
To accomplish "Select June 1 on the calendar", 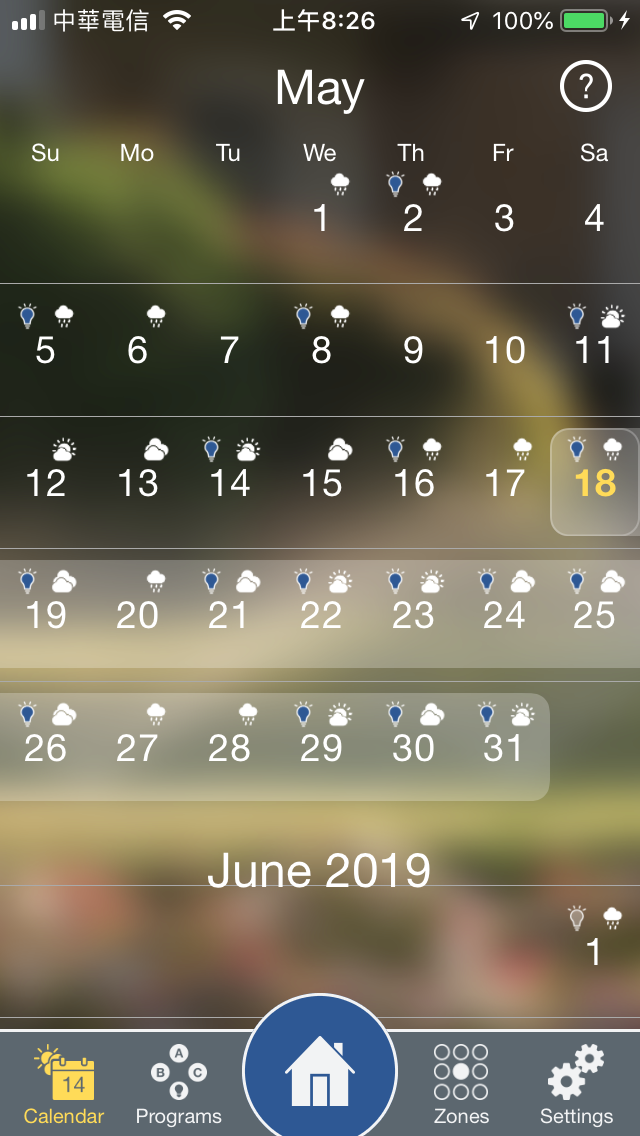I will [x=594, y=950].
